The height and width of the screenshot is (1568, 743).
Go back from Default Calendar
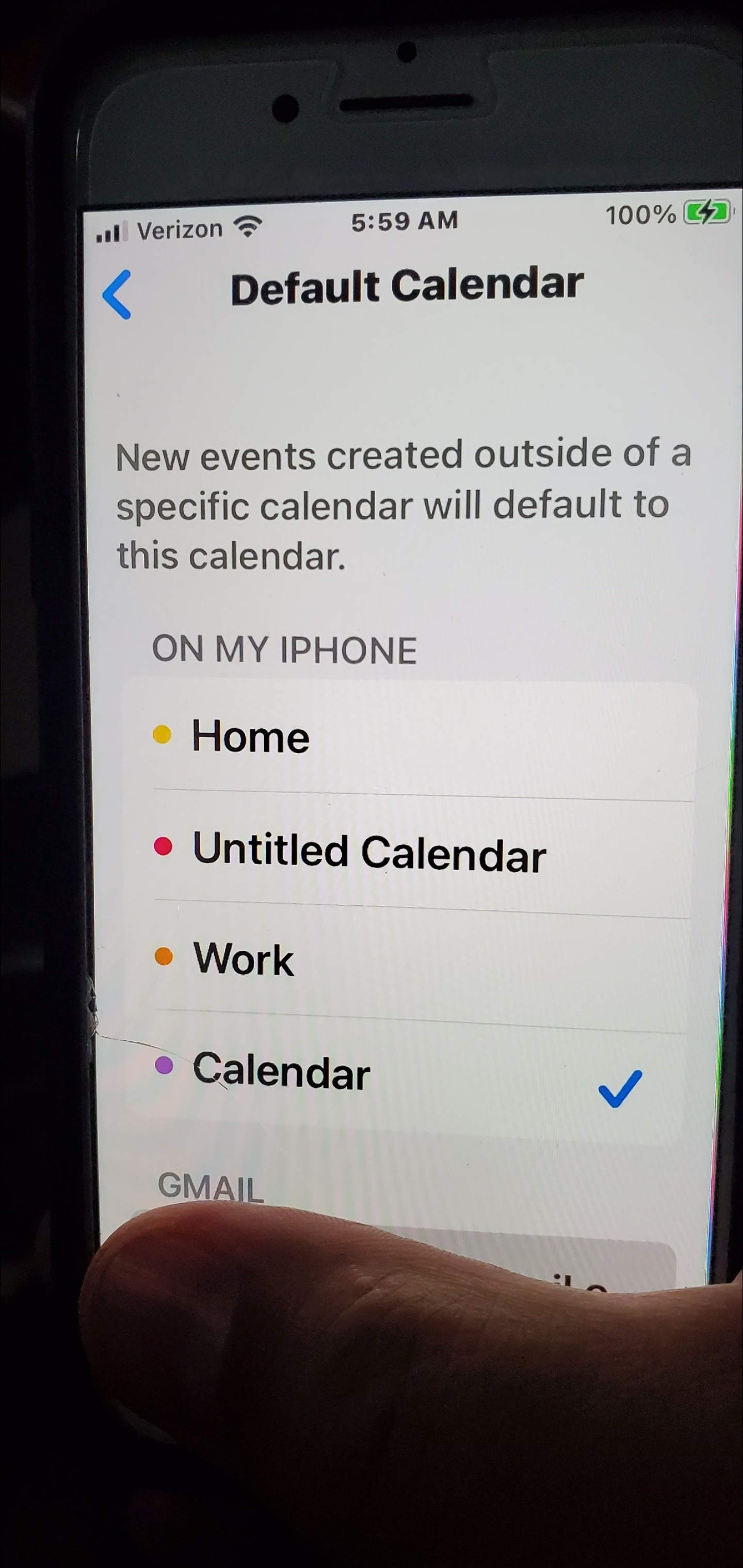[117, 295]
